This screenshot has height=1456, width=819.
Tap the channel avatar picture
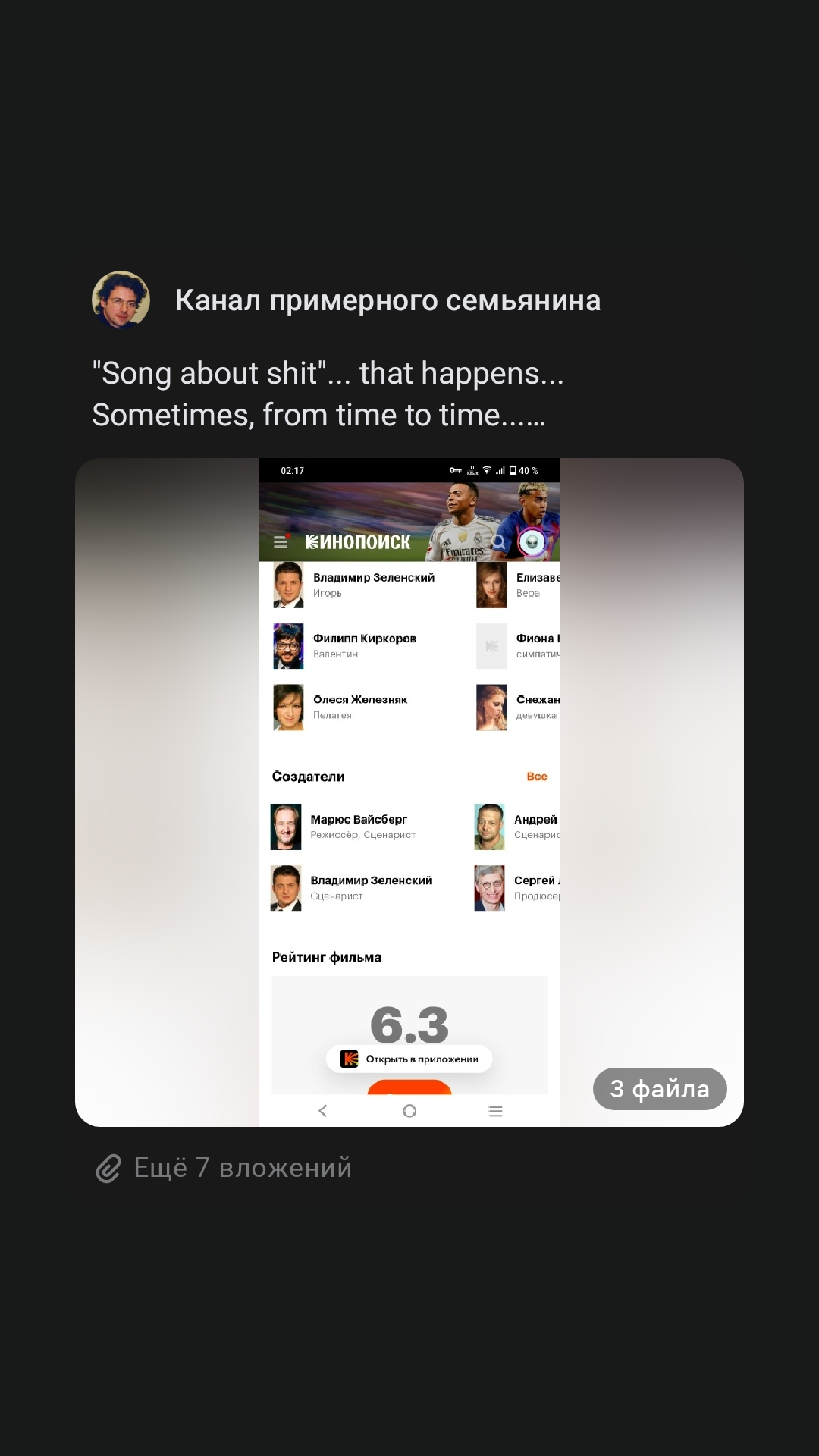pos(121,300)
